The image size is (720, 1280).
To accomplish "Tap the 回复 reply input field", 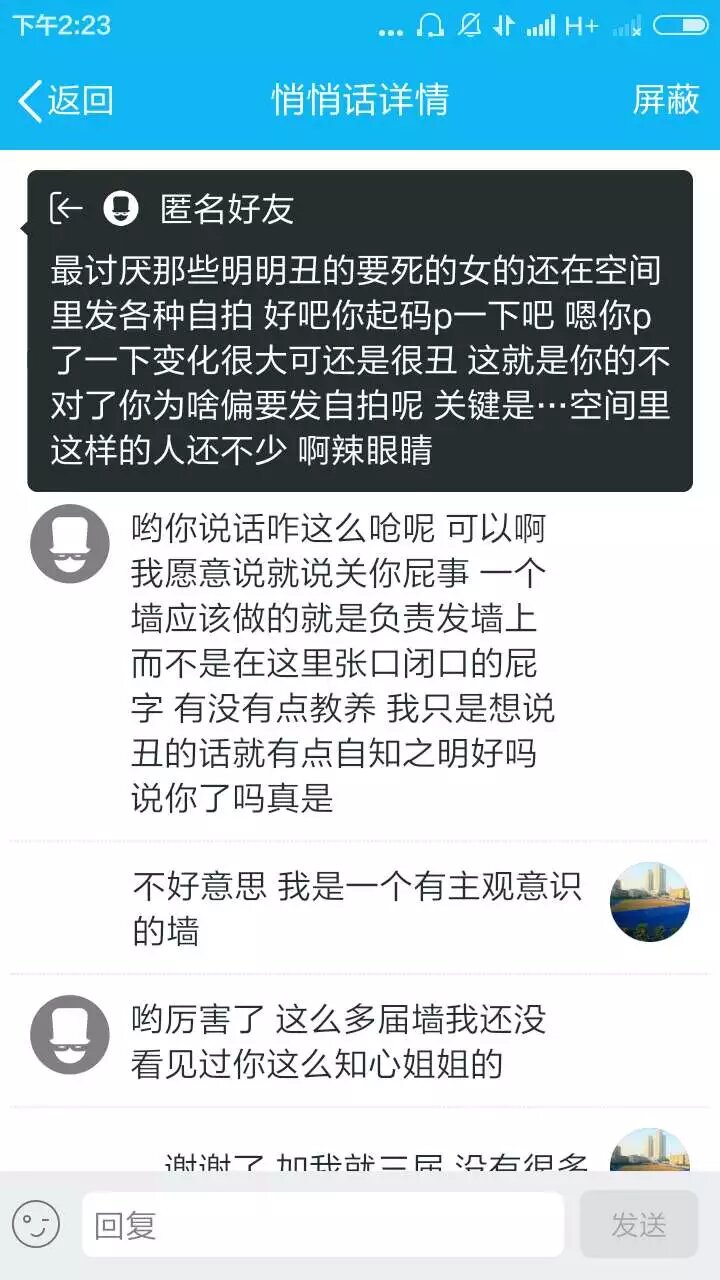I will pyautogui.click(x=322, y=1225).
